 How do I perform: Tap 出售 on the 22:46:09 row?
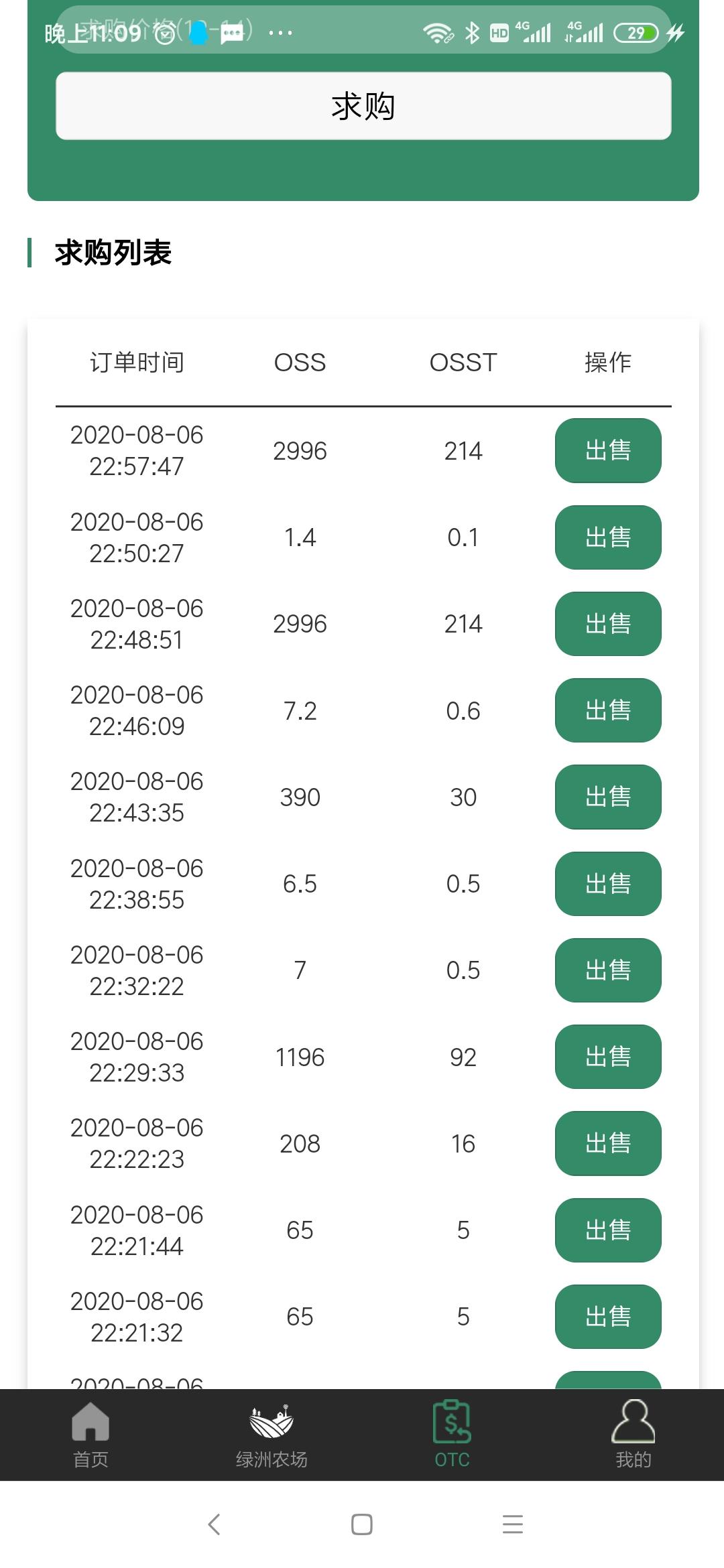click(x=607, y=710)
